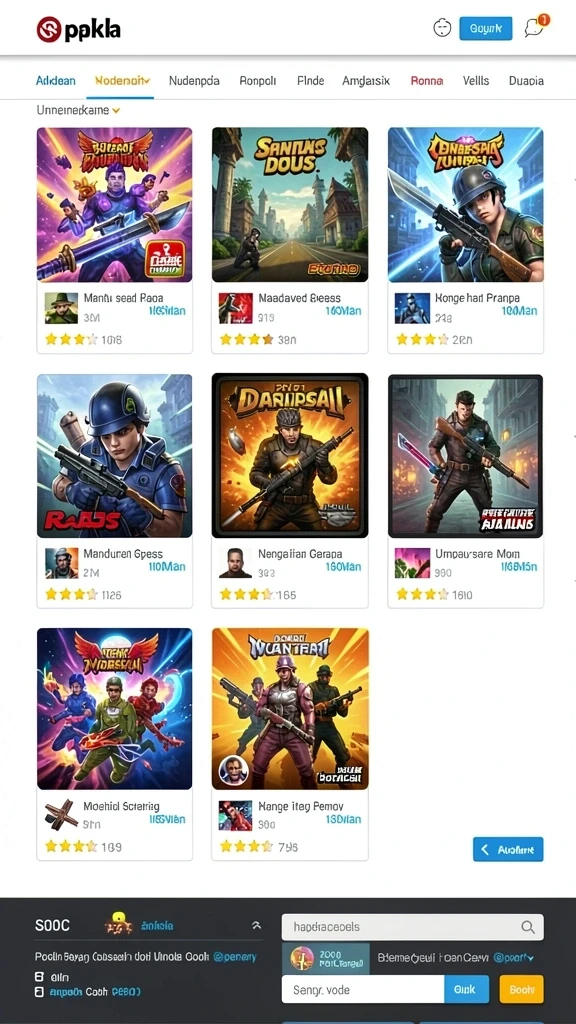This screenshot has height=1024, width=576.
Task: Open the Nengaiian Gerapa game card
Action: pos(290,491)
